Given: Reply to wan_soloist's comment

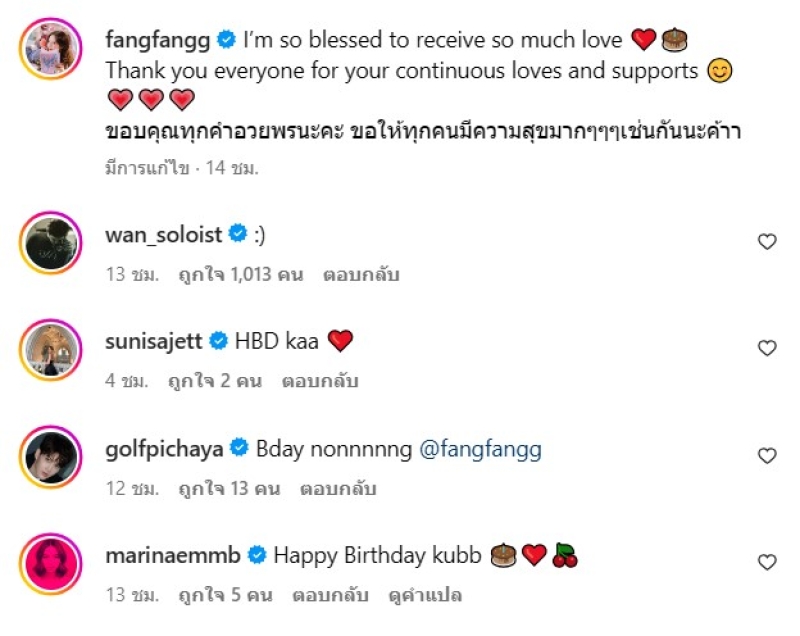Looking at the screenshot, I should coord(360,274).
